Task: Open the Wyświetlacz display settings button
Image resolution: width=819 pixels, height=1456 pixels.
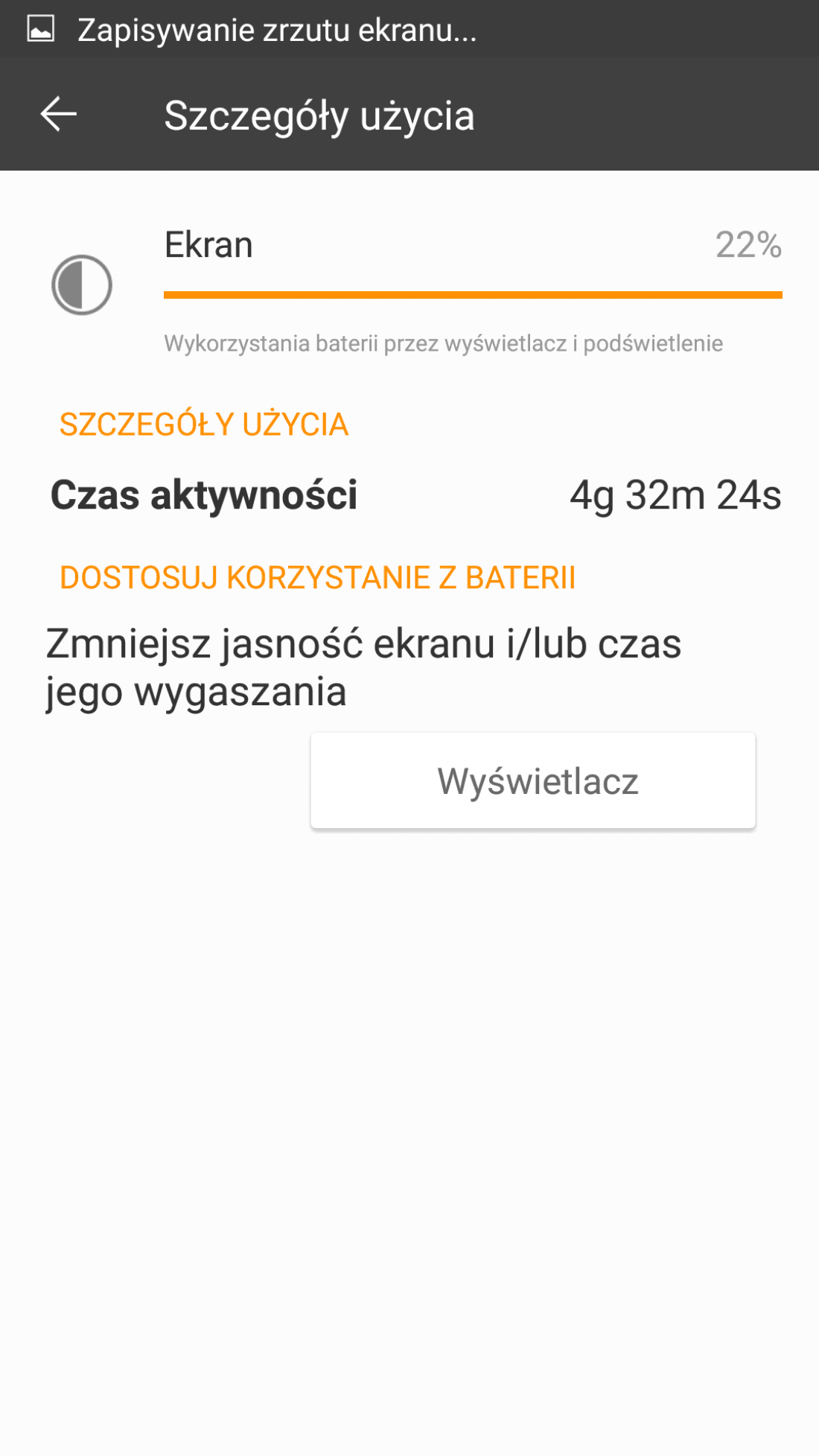Action: (x=533, y=781)
